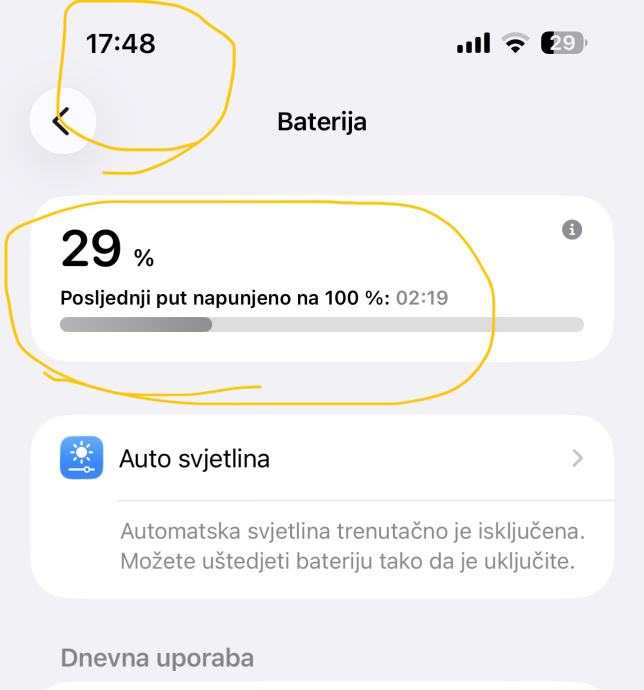Open Auto svjetlina setting

click(x=320, y=459)
